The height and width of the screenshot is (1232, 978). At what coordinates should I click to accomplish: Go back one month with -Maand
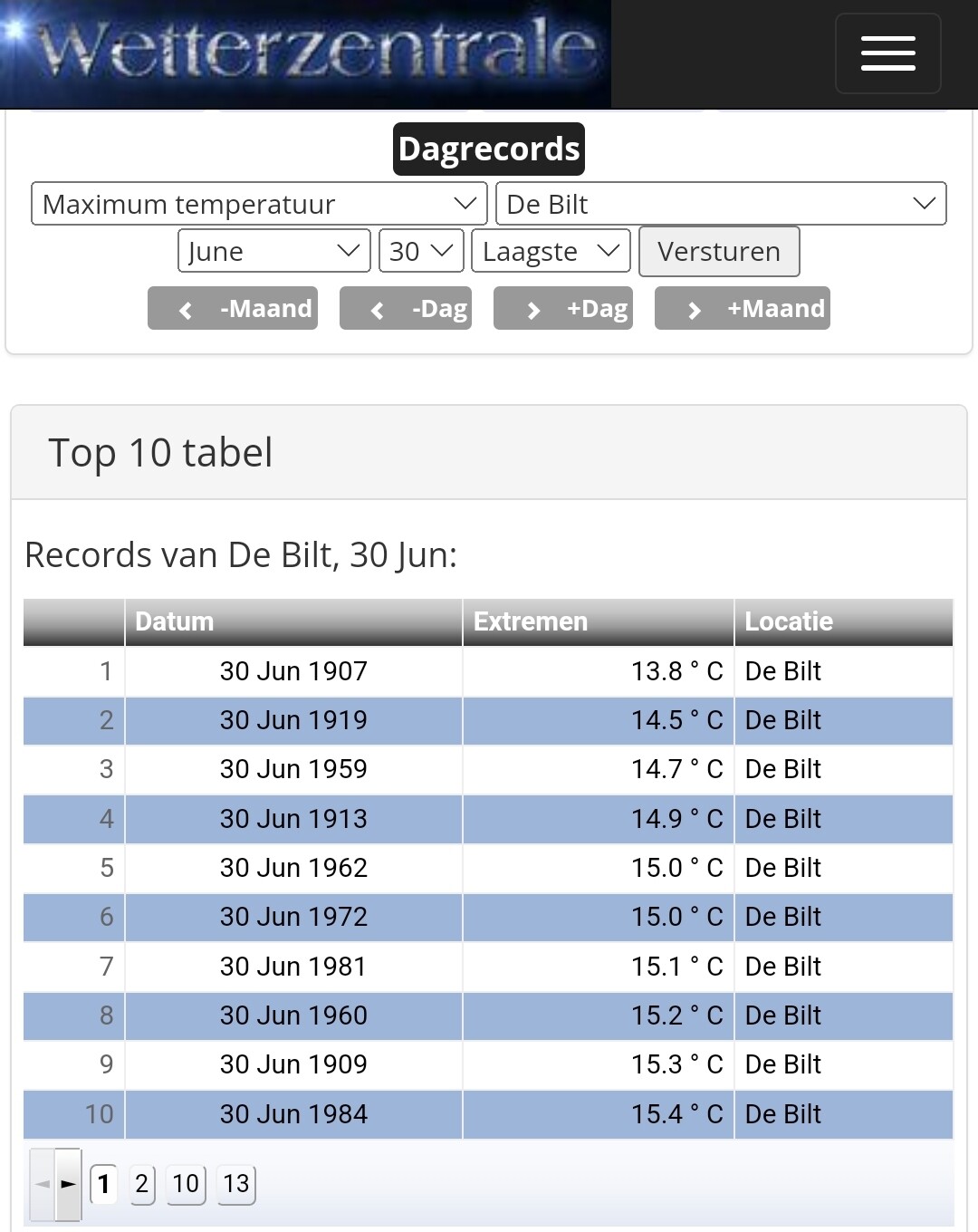[233, 309]
